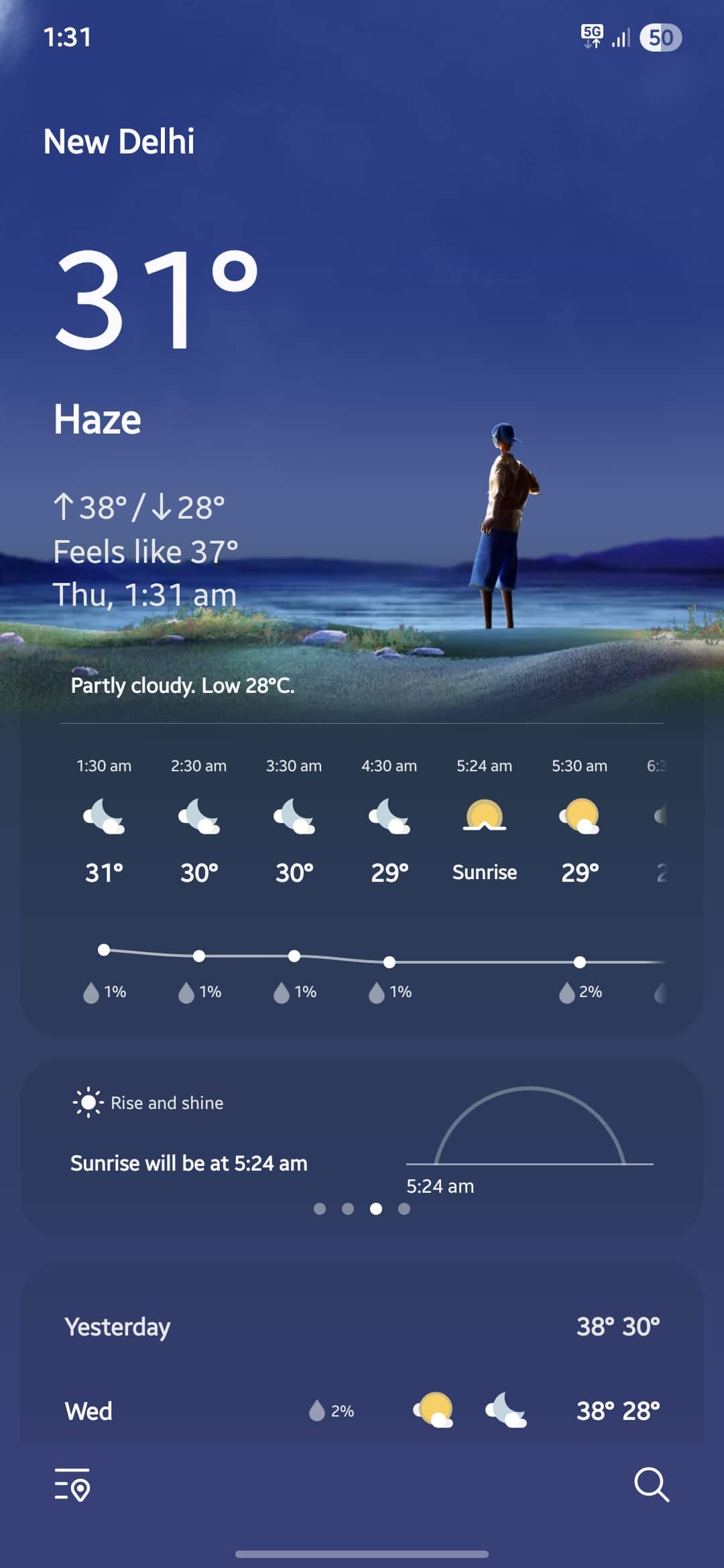This screenshot has width=724, height=1568.
Task: Open Wed daily forecast row
Action: pyautogui.click(x=362, y=1411)
